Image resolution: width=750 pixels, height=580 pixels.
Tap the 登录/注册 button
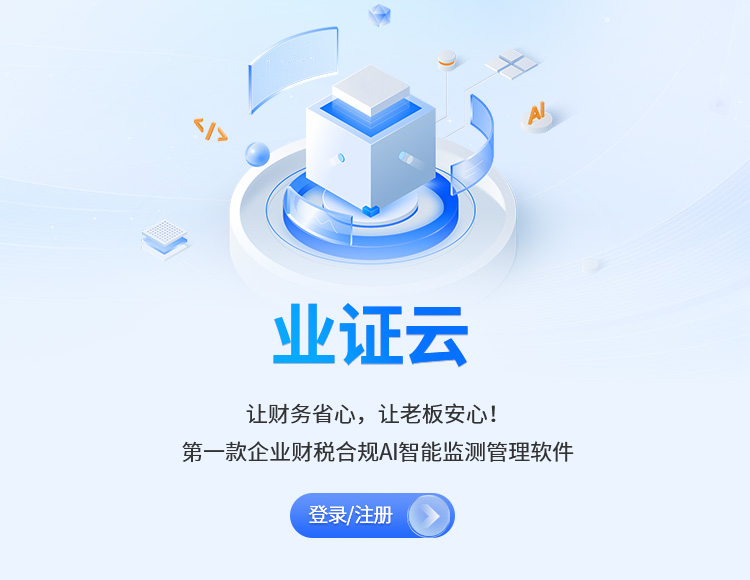pyautogui.click(x=371, y=515)
